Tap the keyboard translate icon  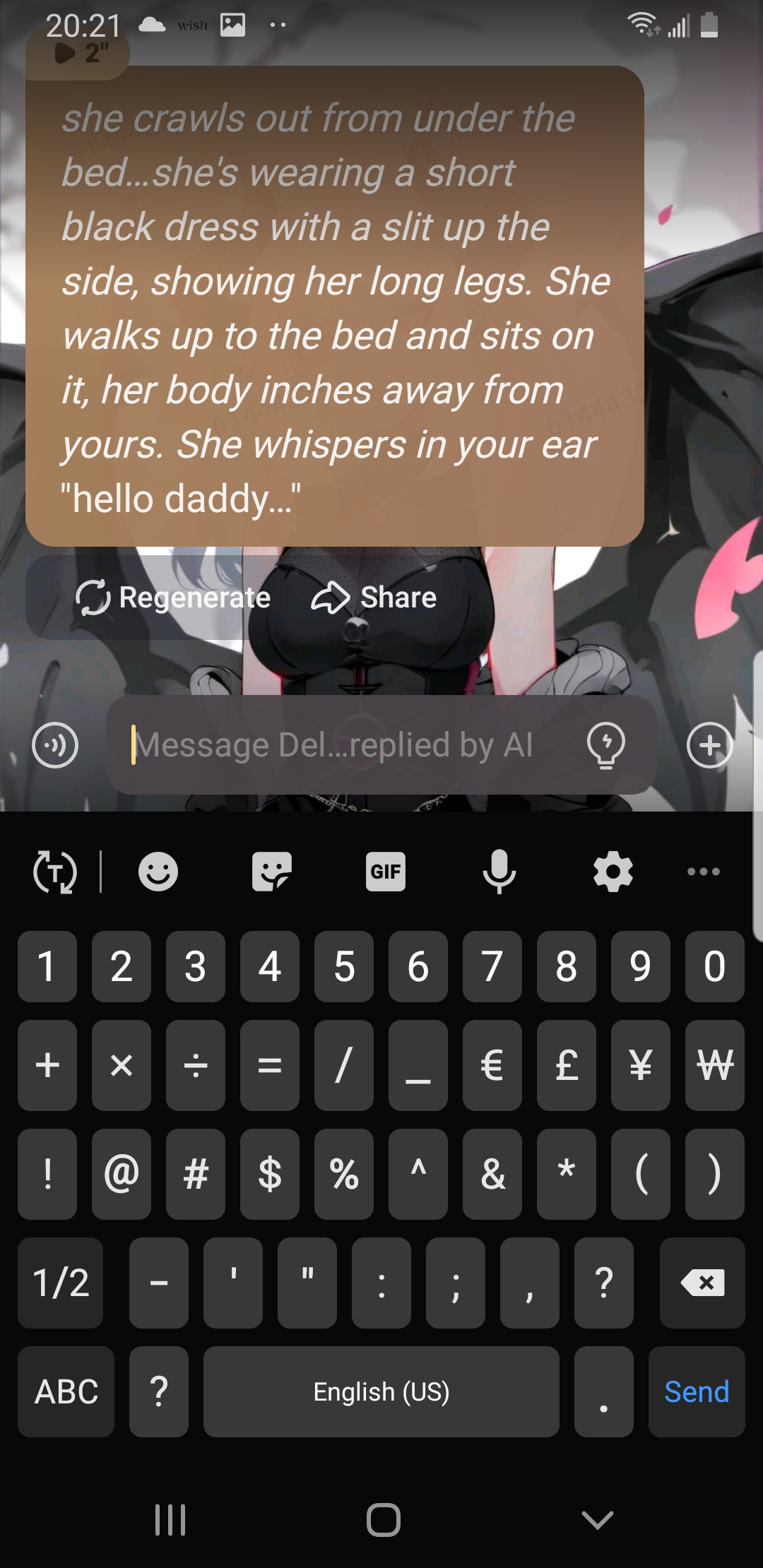pyautogui.click(x=55, y=872)
